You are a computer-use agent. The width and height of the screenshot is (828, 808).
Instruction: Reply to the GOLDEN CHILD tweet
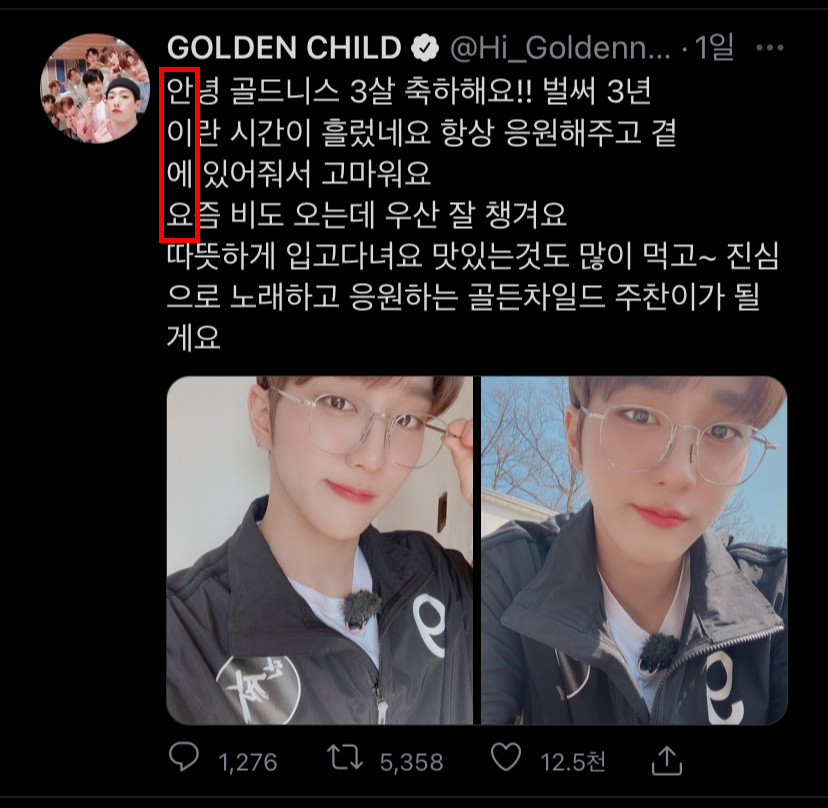(x=184, y=759)
